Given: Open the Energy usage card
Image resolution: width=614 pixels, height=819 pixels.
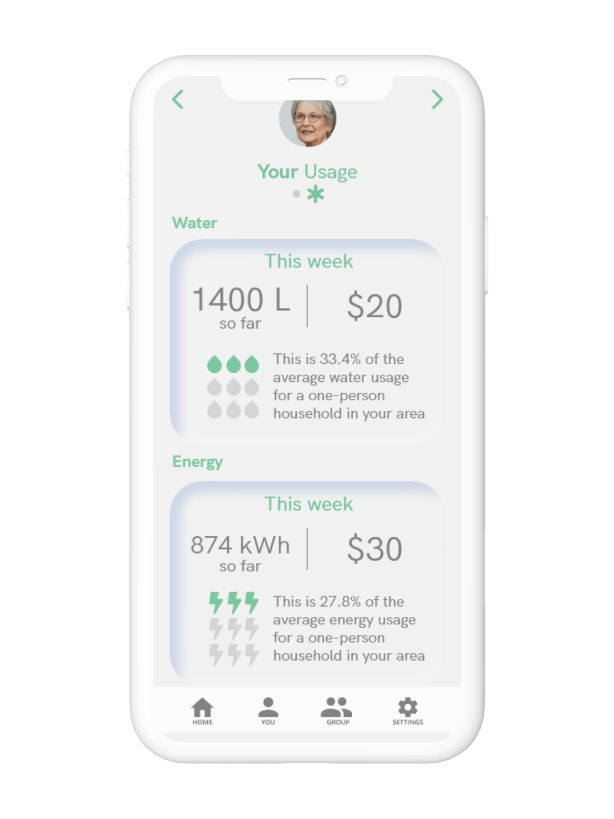Looking at the screenshot, I should pyautogui.click(x=307, y=582).
